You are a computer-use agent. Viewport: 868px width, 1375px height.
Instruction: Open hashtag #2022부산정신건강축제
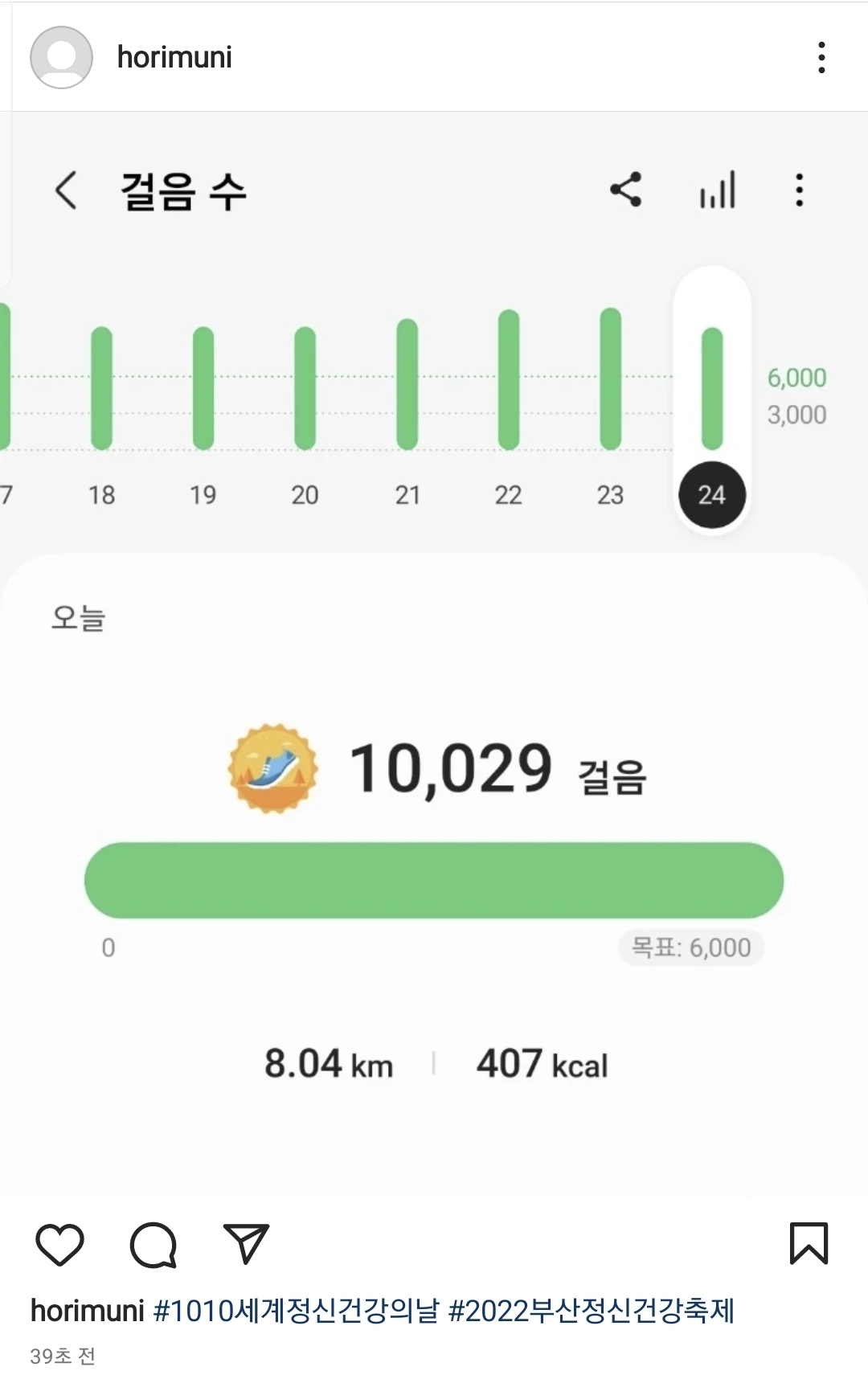592,1311
